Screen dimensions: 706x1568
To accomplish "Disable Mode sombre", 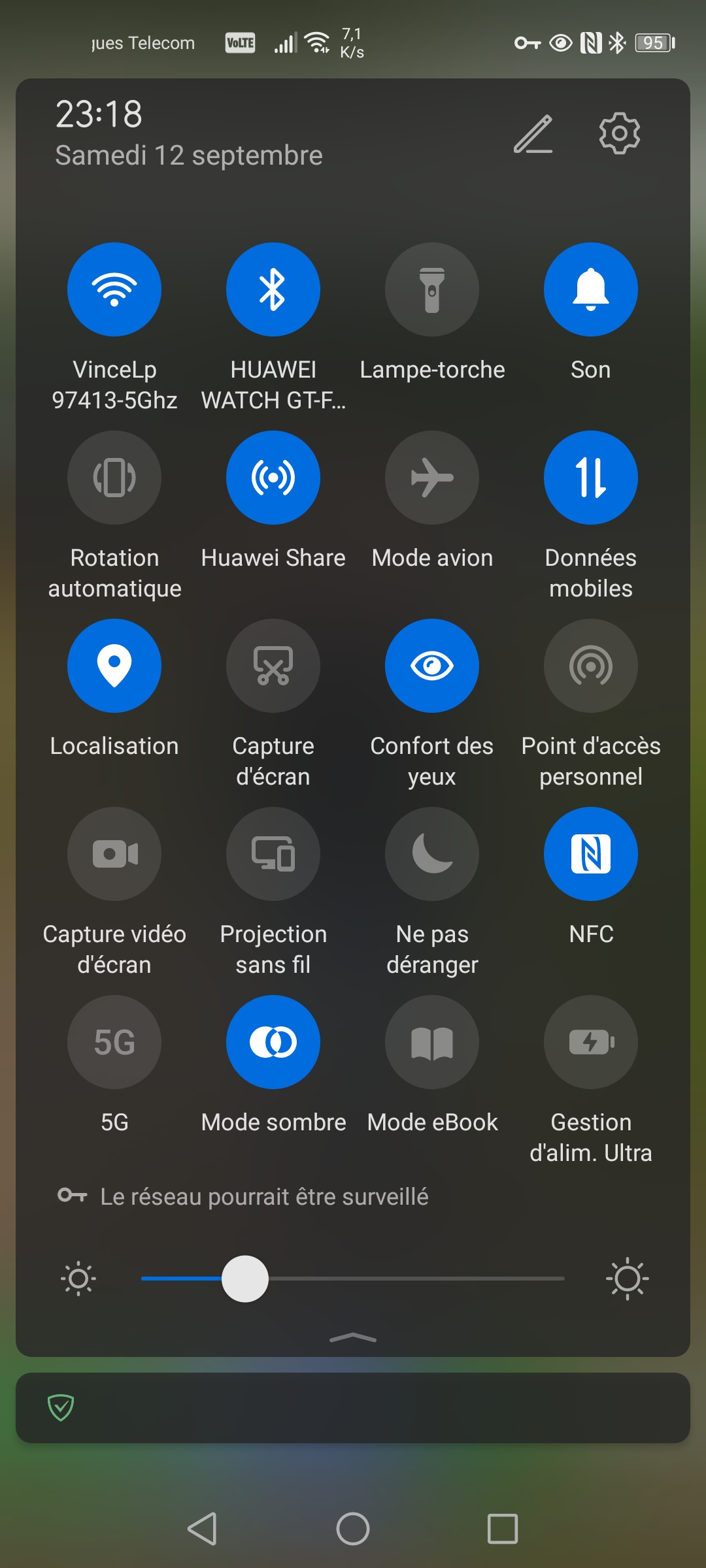I will [273, 1042].
